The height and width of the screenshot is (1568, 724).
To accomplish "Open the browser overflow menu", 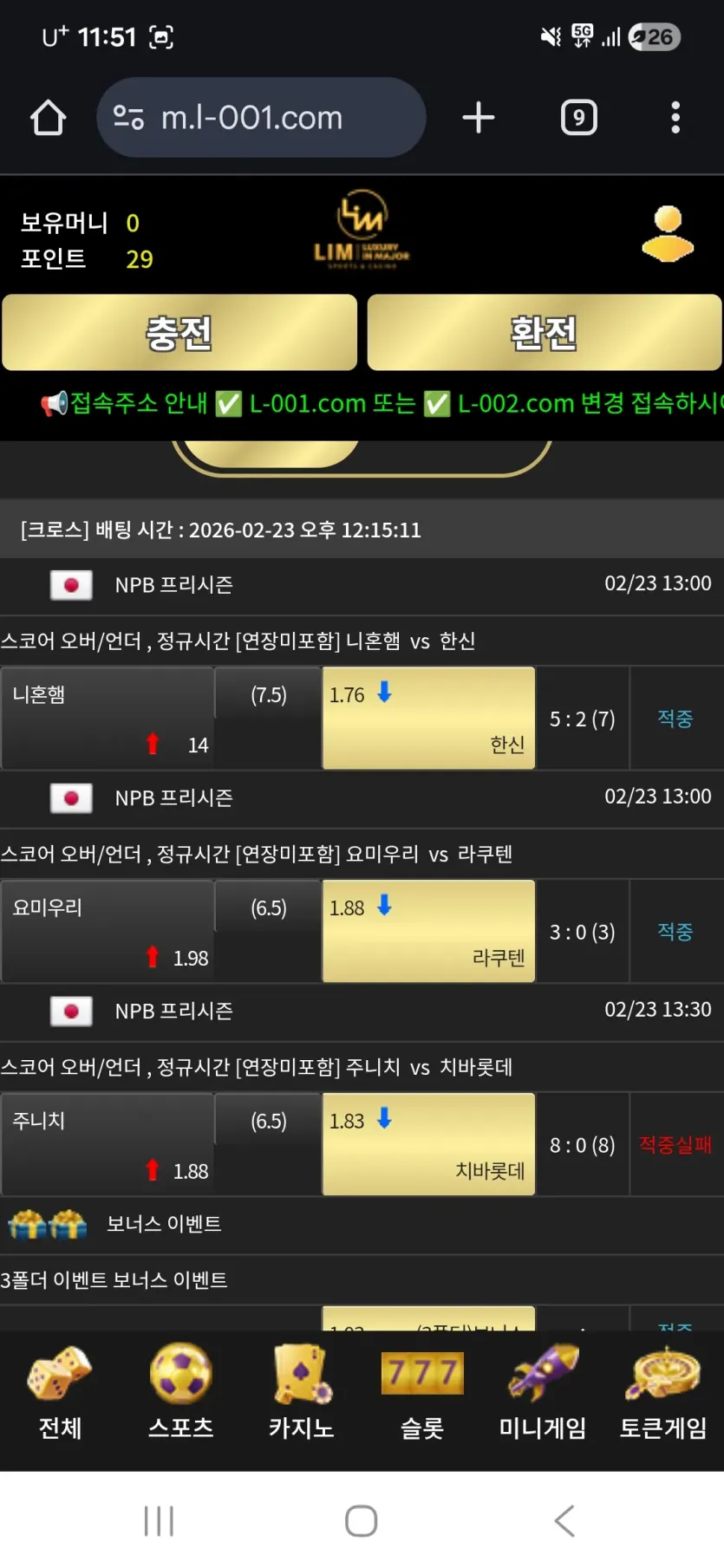I will coord(675,118).
